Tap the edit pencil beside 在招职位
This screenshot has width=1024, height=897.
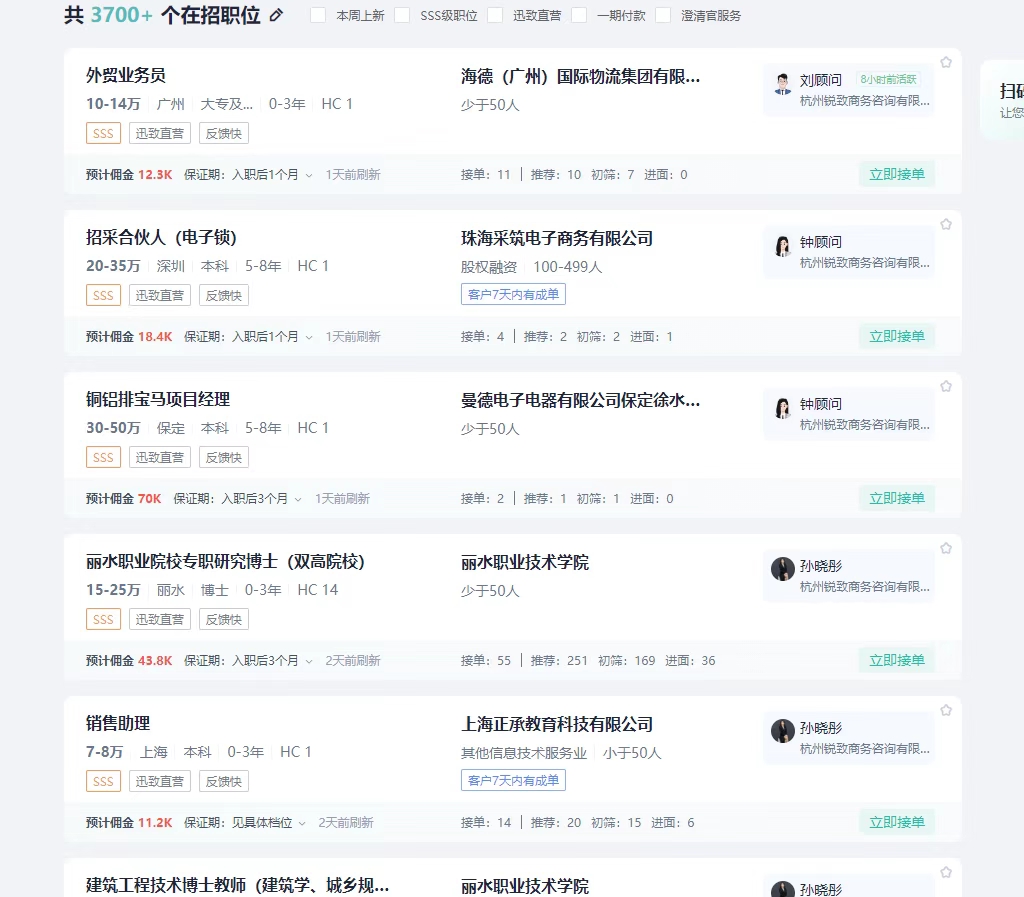[x=277, y=16]
